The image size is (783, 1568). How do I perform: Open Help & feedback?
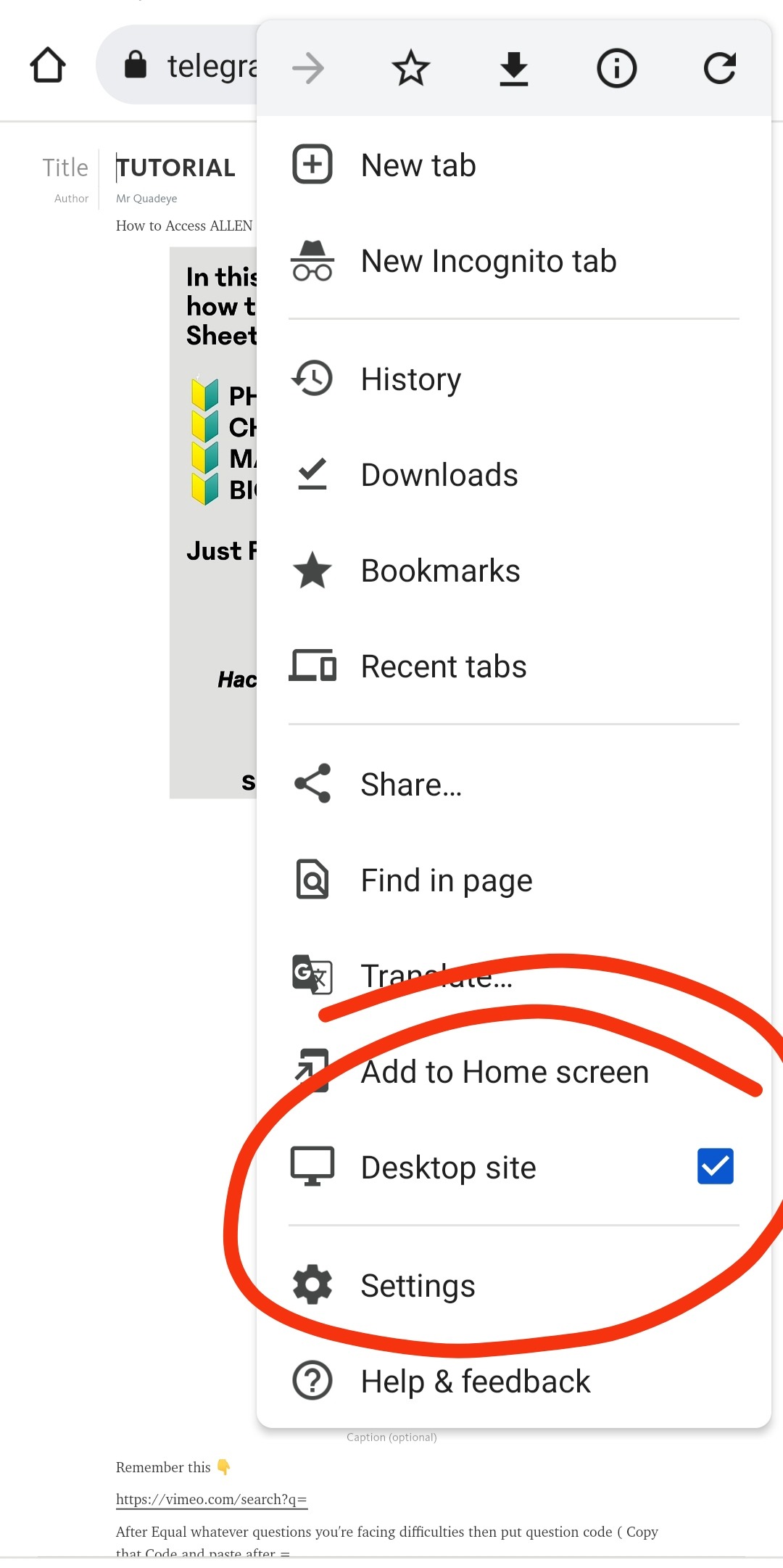475,1382
